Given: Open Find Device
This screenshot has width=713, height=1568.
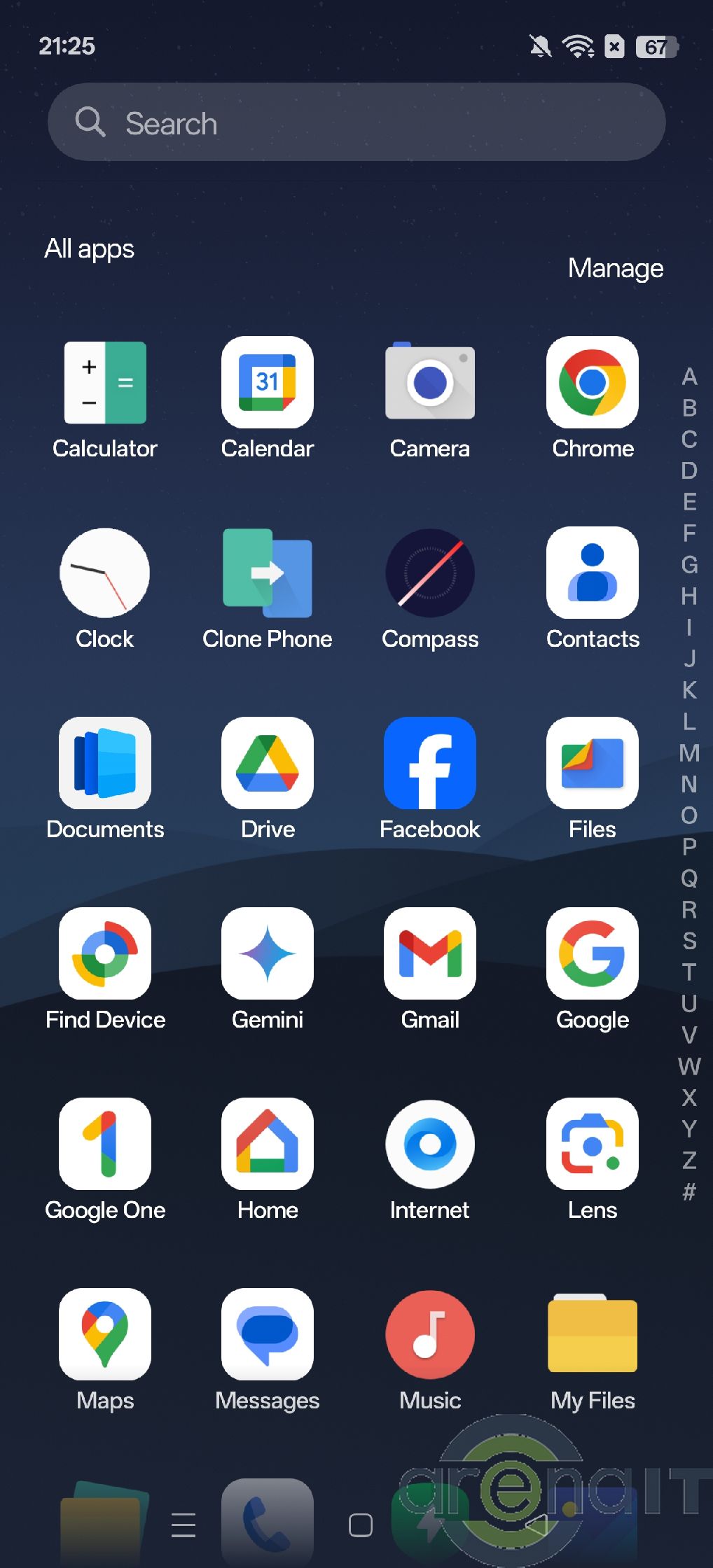Looking at the screenshot, I should [105, 954].
